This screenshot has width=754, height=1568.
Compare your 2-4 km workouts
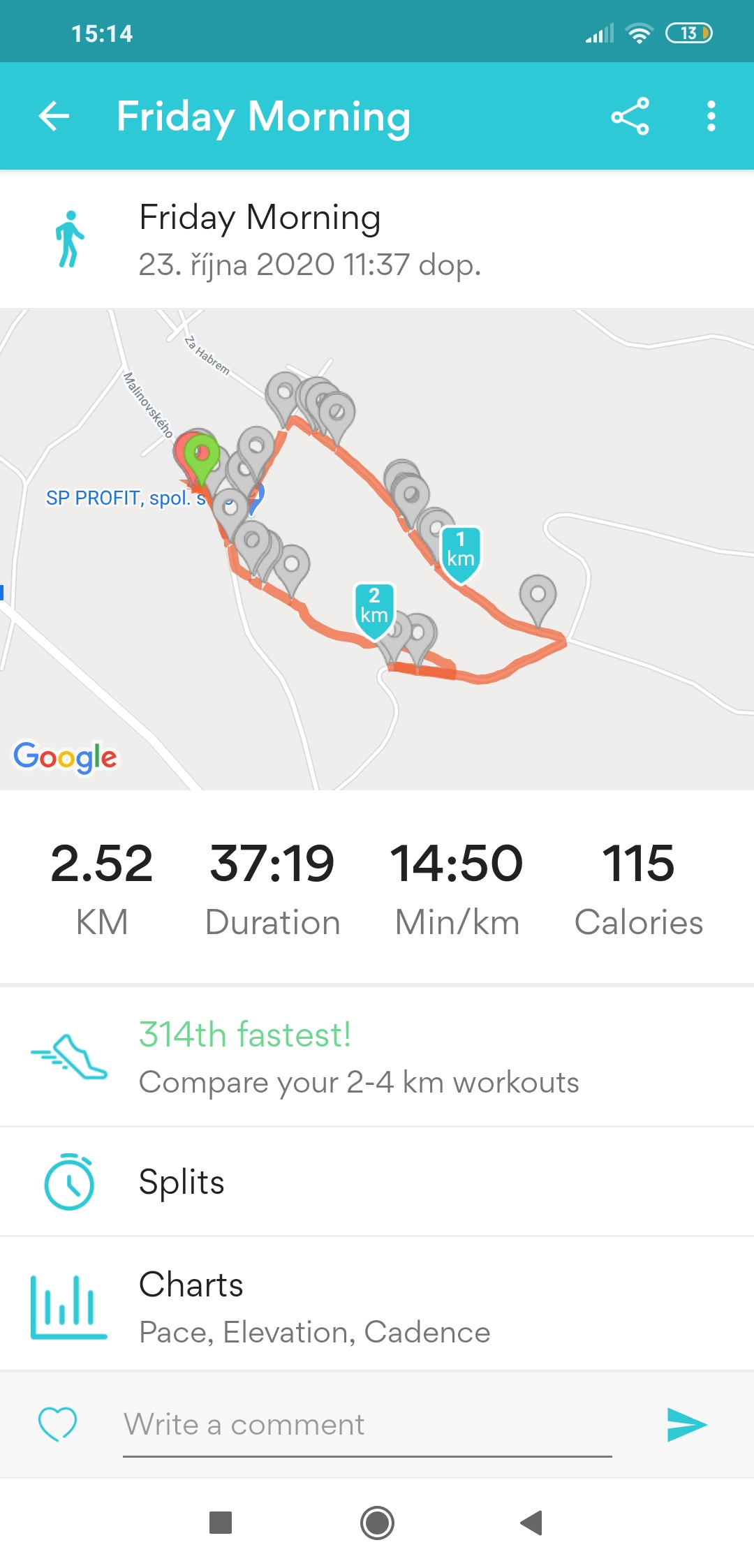click(377, 1057)
